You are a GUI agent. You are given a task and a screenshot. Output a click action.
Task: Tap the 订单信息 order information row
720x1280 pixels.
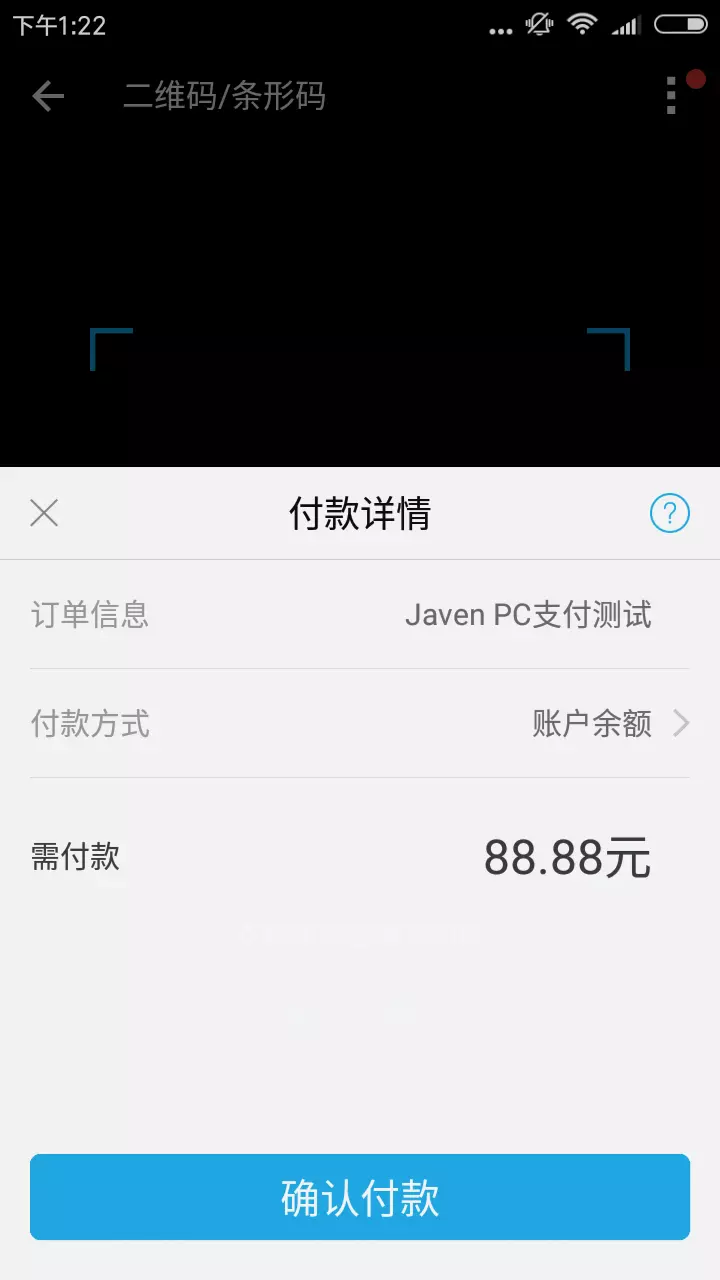pyautogui.click(x=360, y=615)
